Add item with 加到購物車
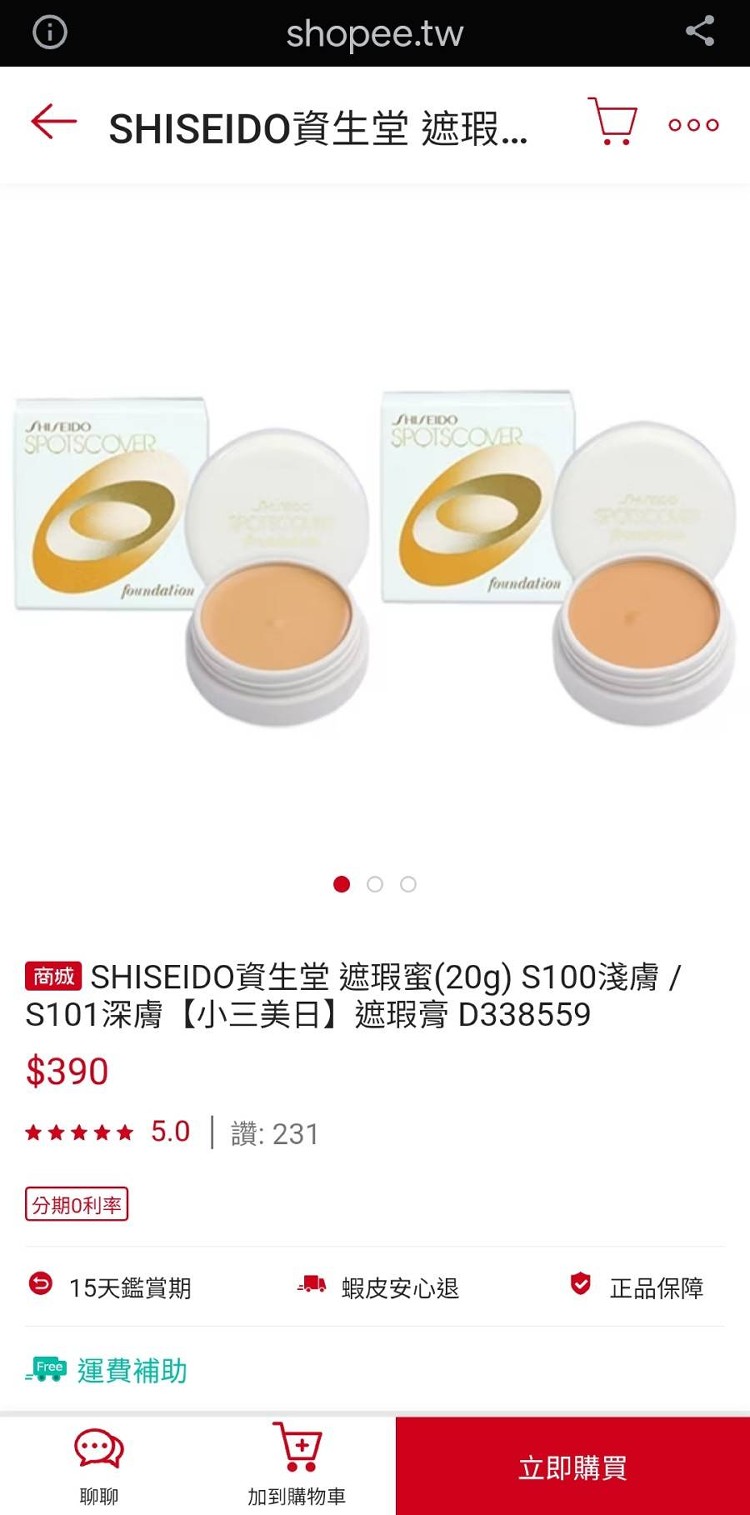Image resolution: width=750 pixels, height=1515 pixels. click(x=297, y=1466)
